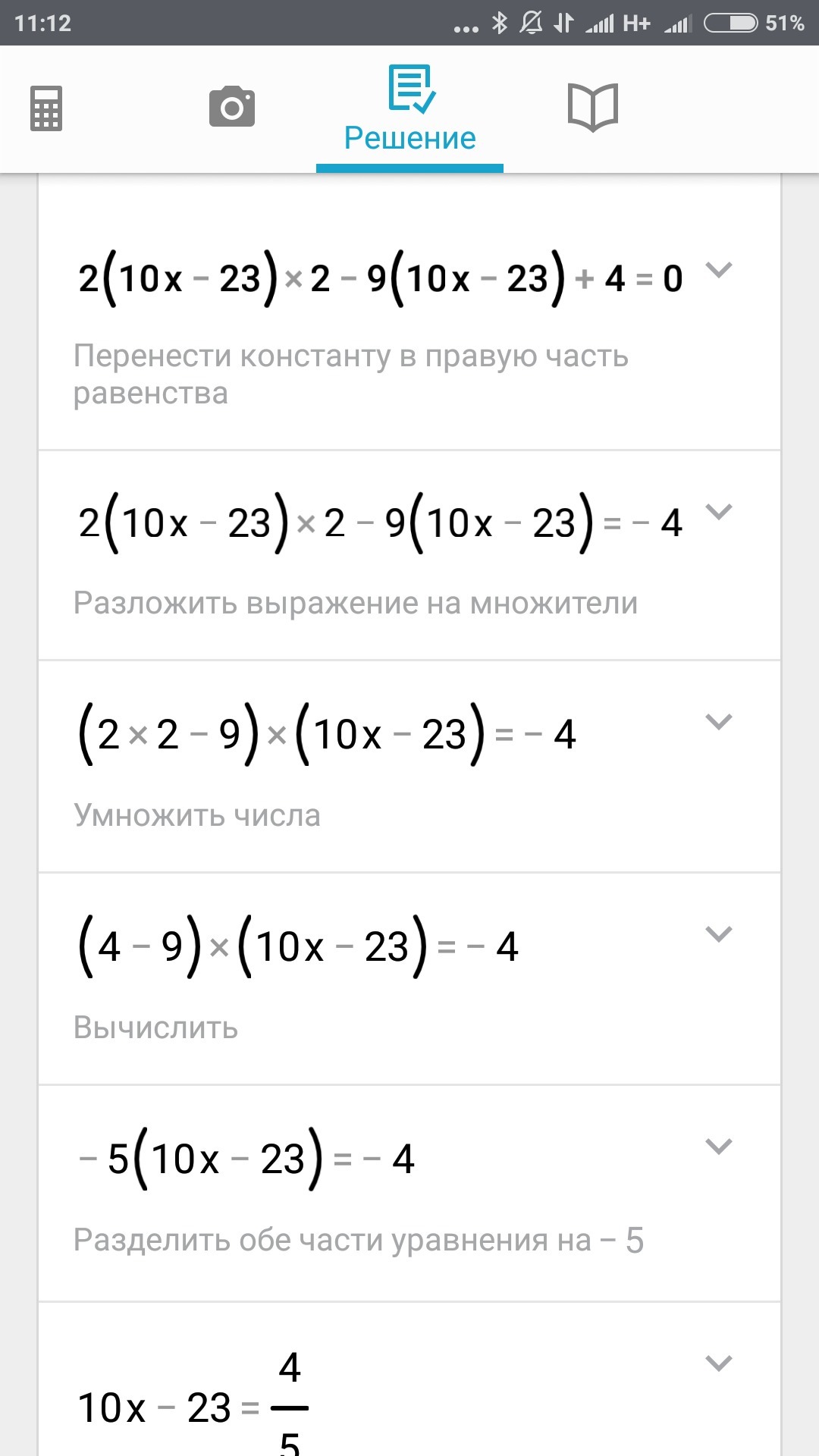
Task: Select the Решение tab
Action: [x=409, y=110]
